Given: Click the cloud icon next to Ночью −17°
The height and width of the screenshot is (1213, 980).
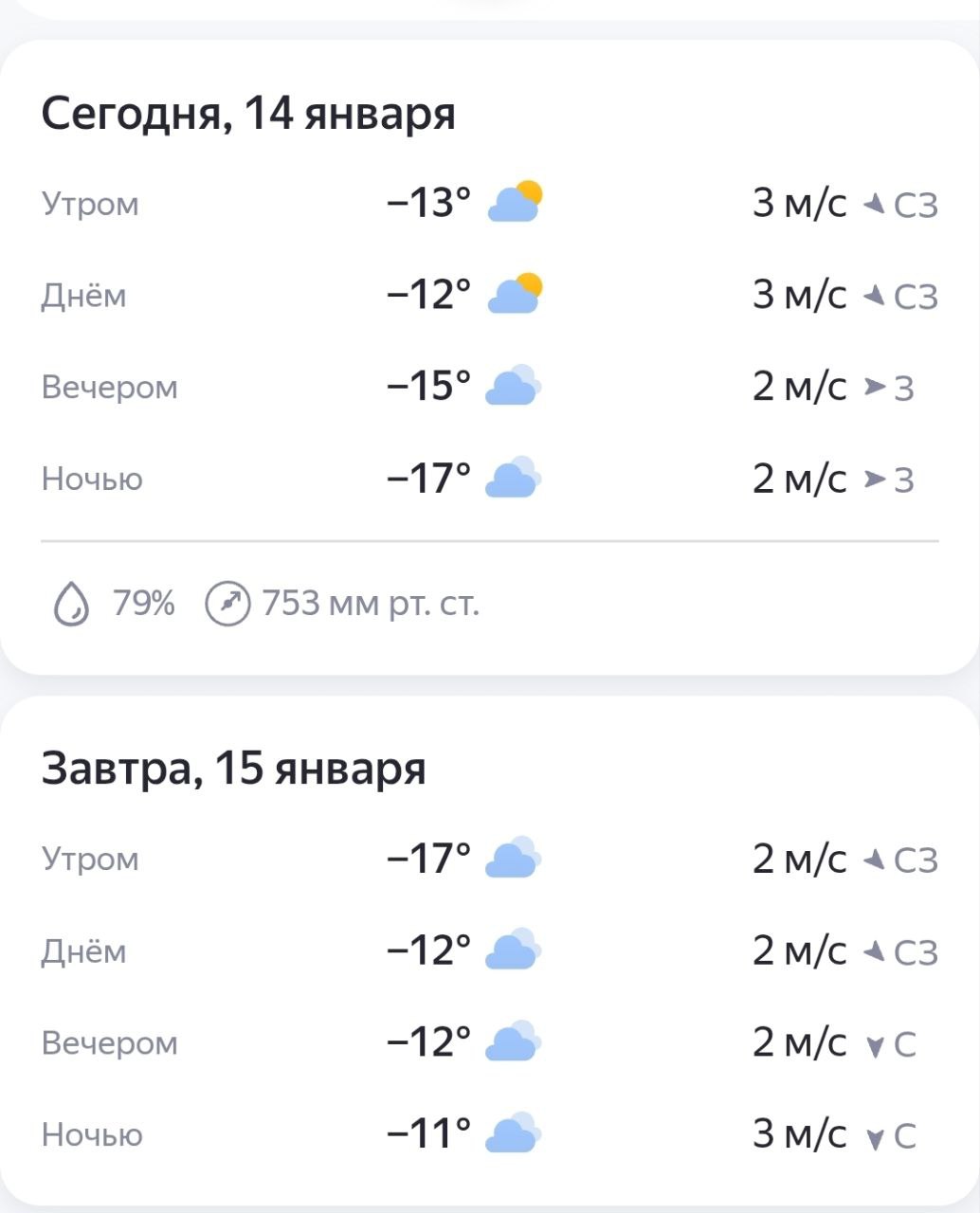Looking at the screenshot, I should point(515,476).
